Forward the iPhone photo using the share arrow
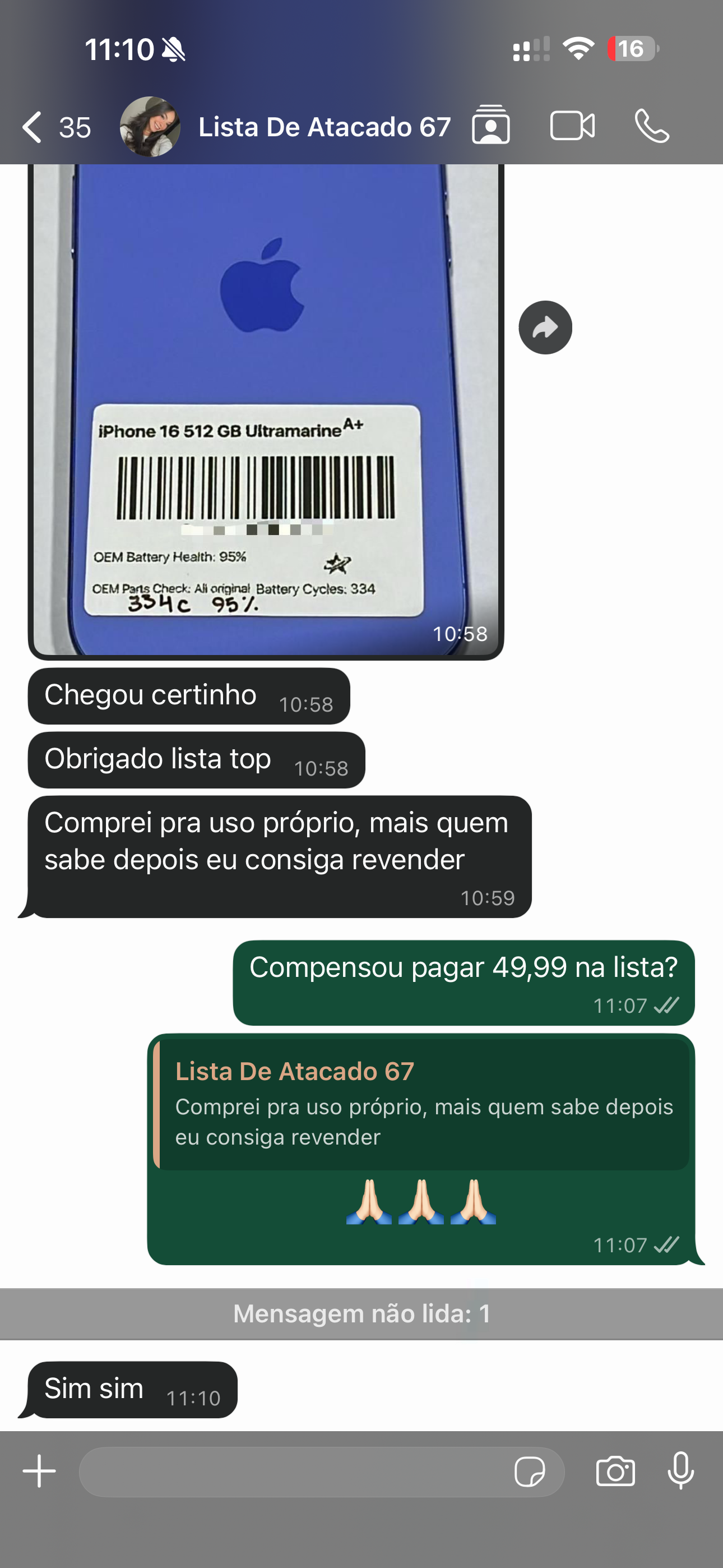Image resolution: width=723 pixels, height=1568 pixels. 546,326
